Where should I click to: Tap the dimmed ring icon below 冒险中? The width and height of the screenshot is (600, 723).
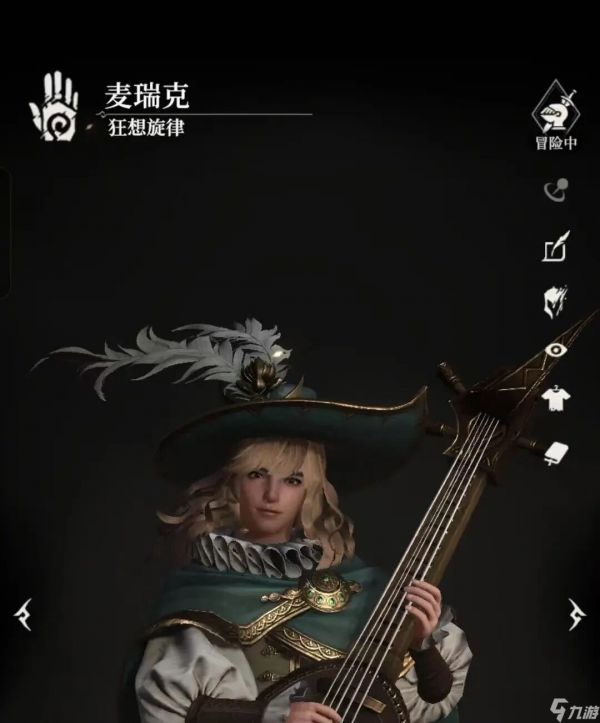click(x=556, y=191)
